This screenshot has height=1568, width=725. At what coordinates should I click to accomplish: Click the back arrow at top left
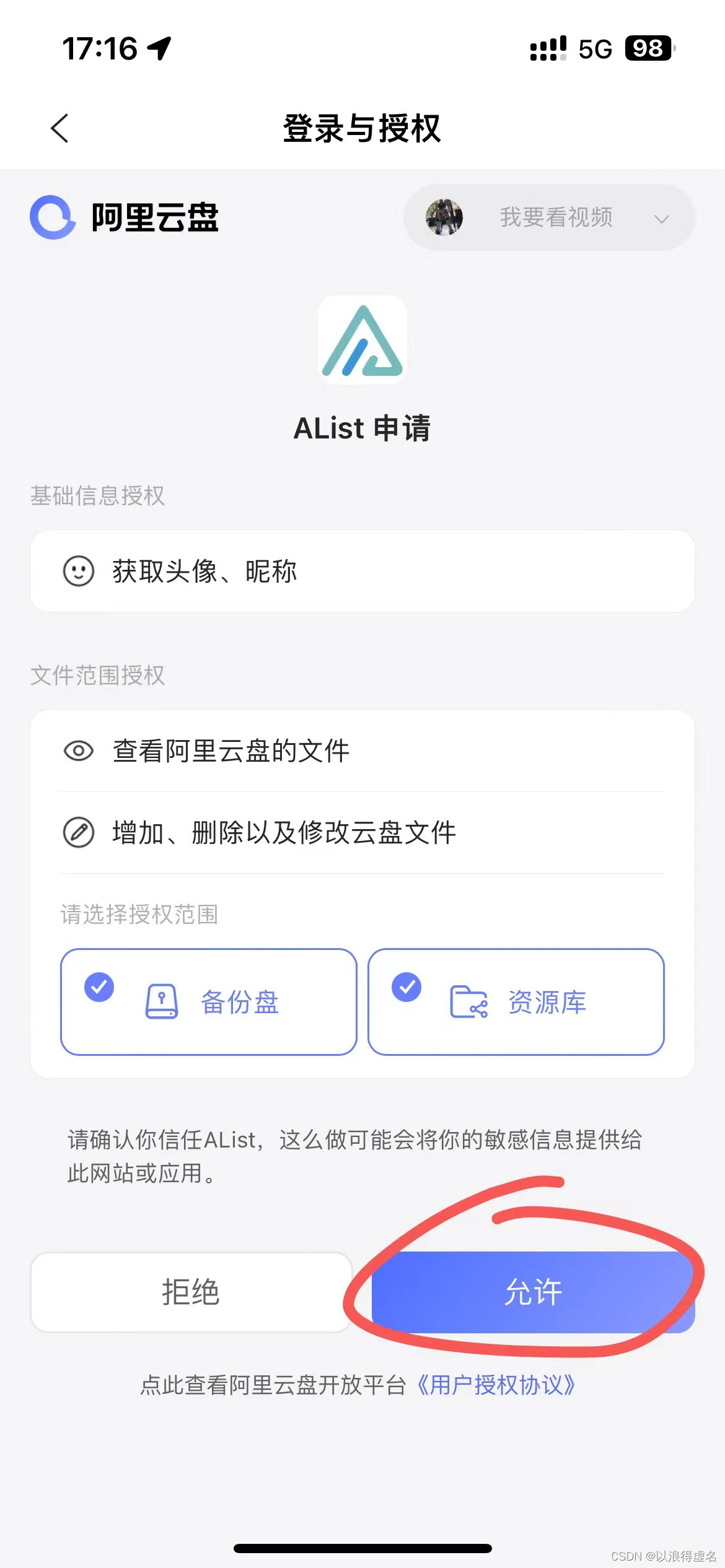pos(59,129)
